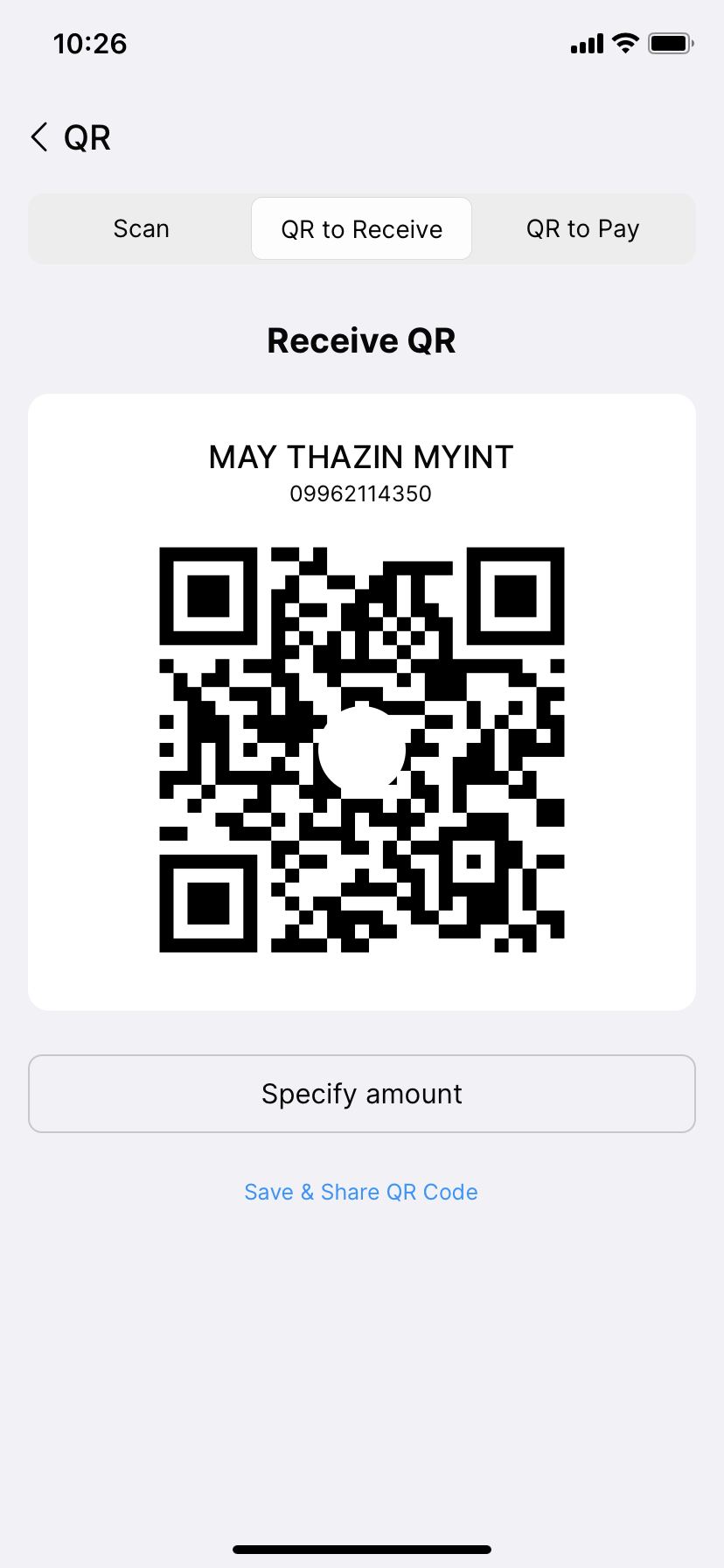The image size is (724, 1568).
Task: Switch to the Scan tab
Action: tap(141, 229)
